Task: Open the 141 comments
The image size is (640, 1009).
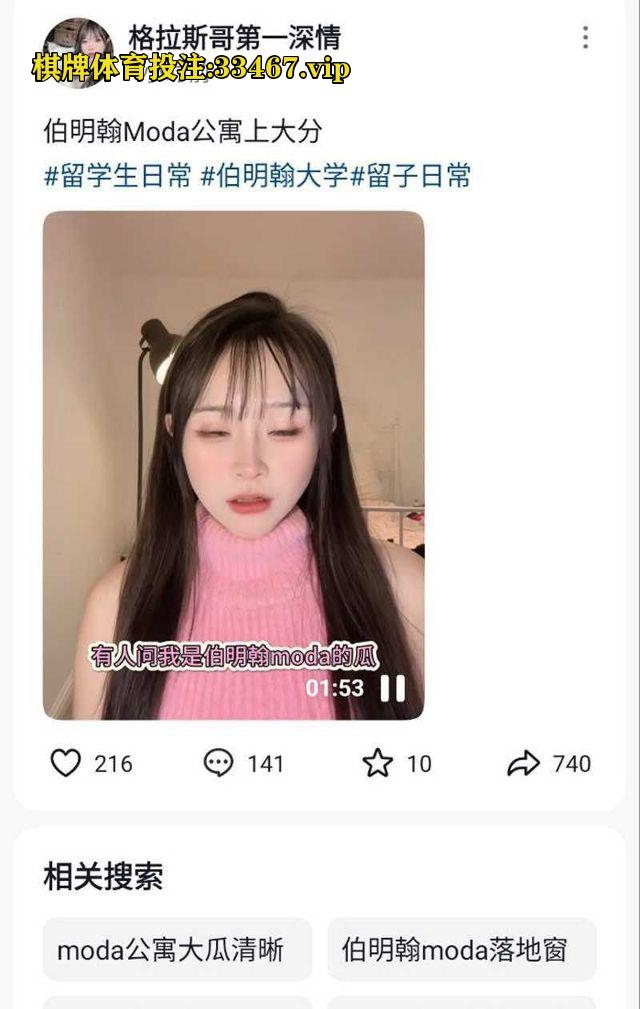Action: (x=219, y=763)
